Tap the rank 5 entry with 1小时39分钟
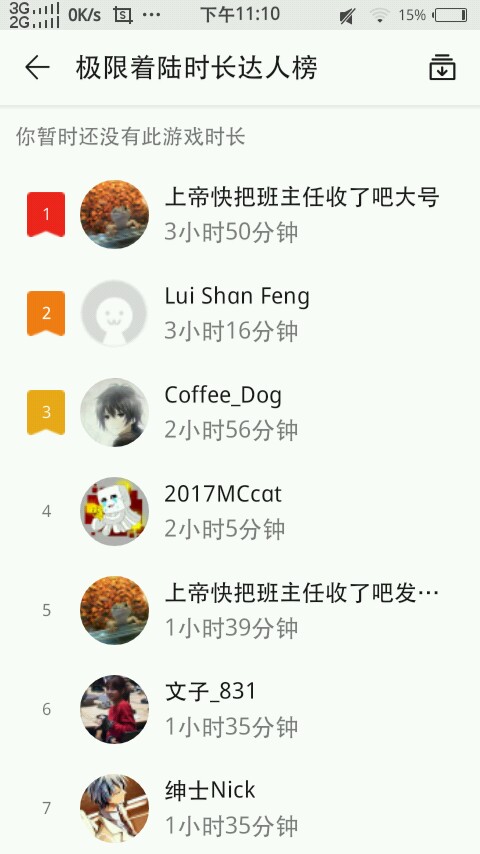 click(240, 611)
